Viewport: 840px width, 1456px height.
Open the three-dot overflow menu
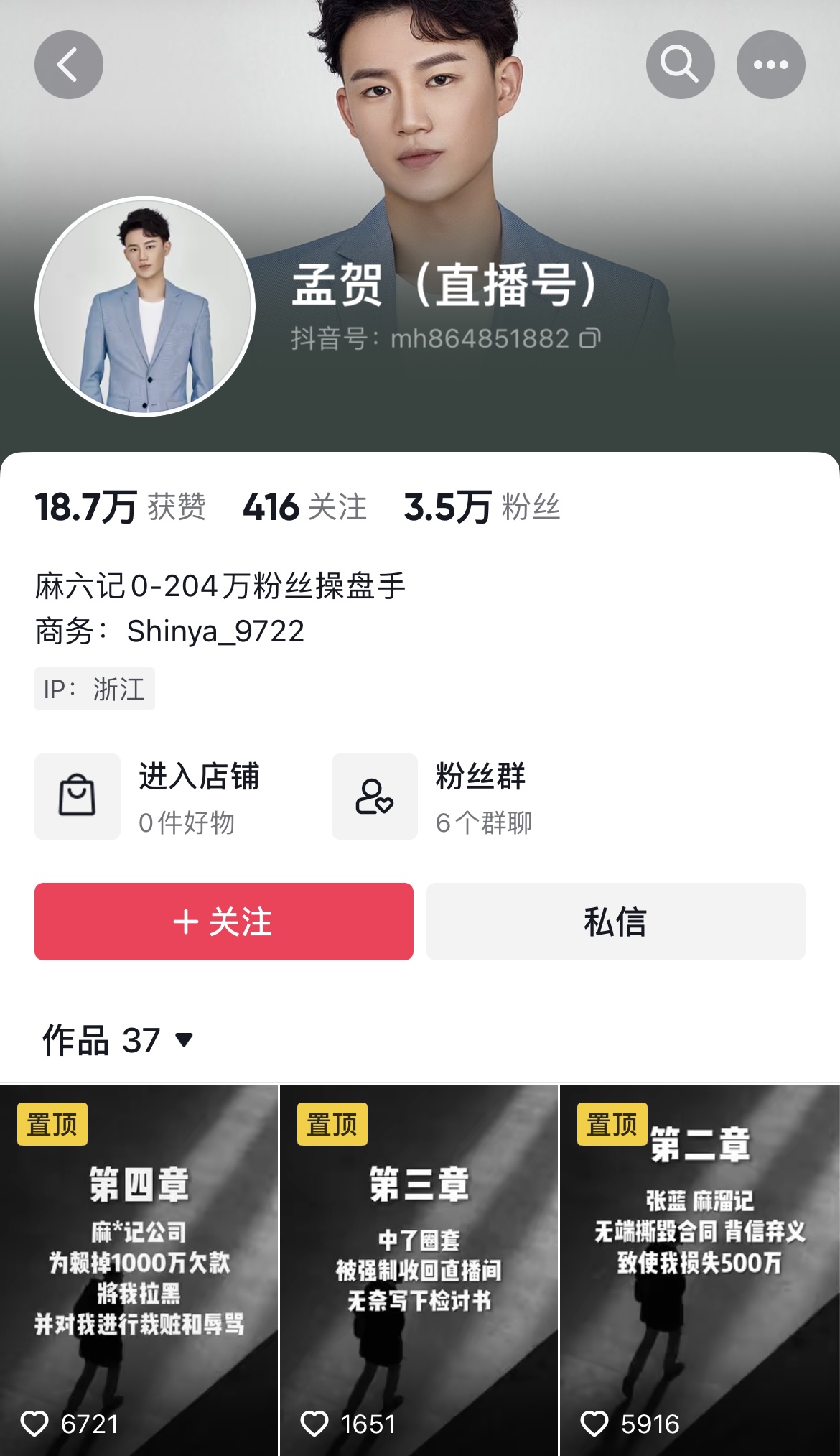click(770, 65)
